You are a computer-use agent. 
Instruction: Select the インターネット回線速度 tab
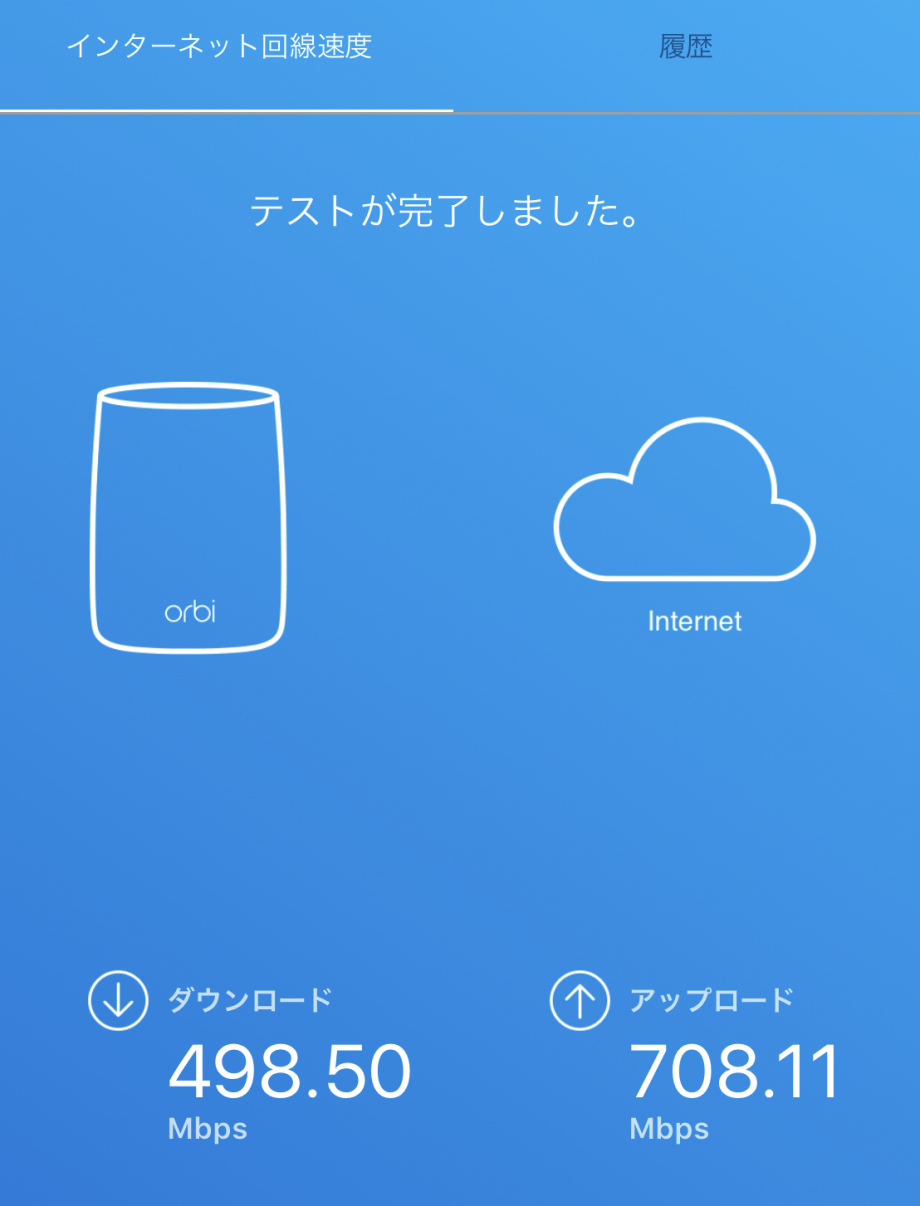pos(219,47)
